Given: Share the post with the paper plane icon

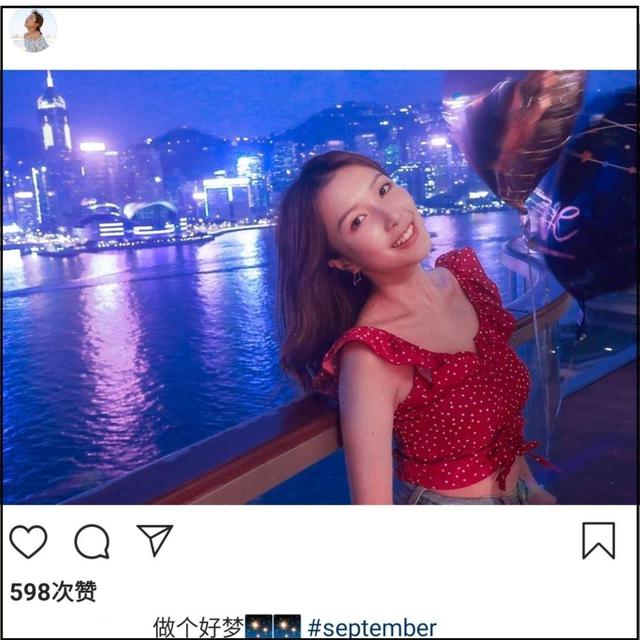Looking at the screenshot, I should 155,540.
